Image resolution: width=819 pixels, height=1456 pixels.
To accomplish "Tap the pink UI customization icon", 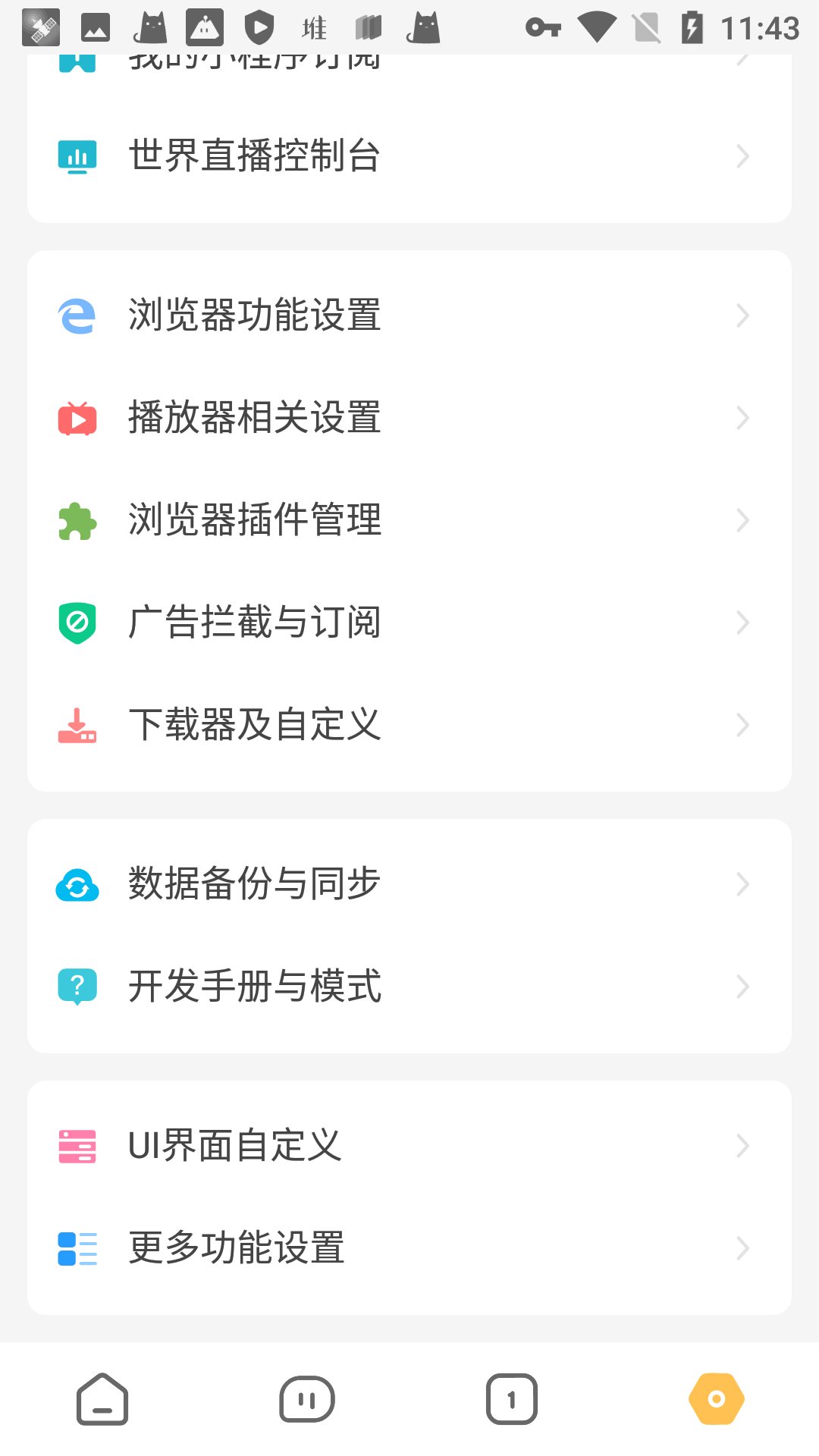I will click(x=77, y=1147).
